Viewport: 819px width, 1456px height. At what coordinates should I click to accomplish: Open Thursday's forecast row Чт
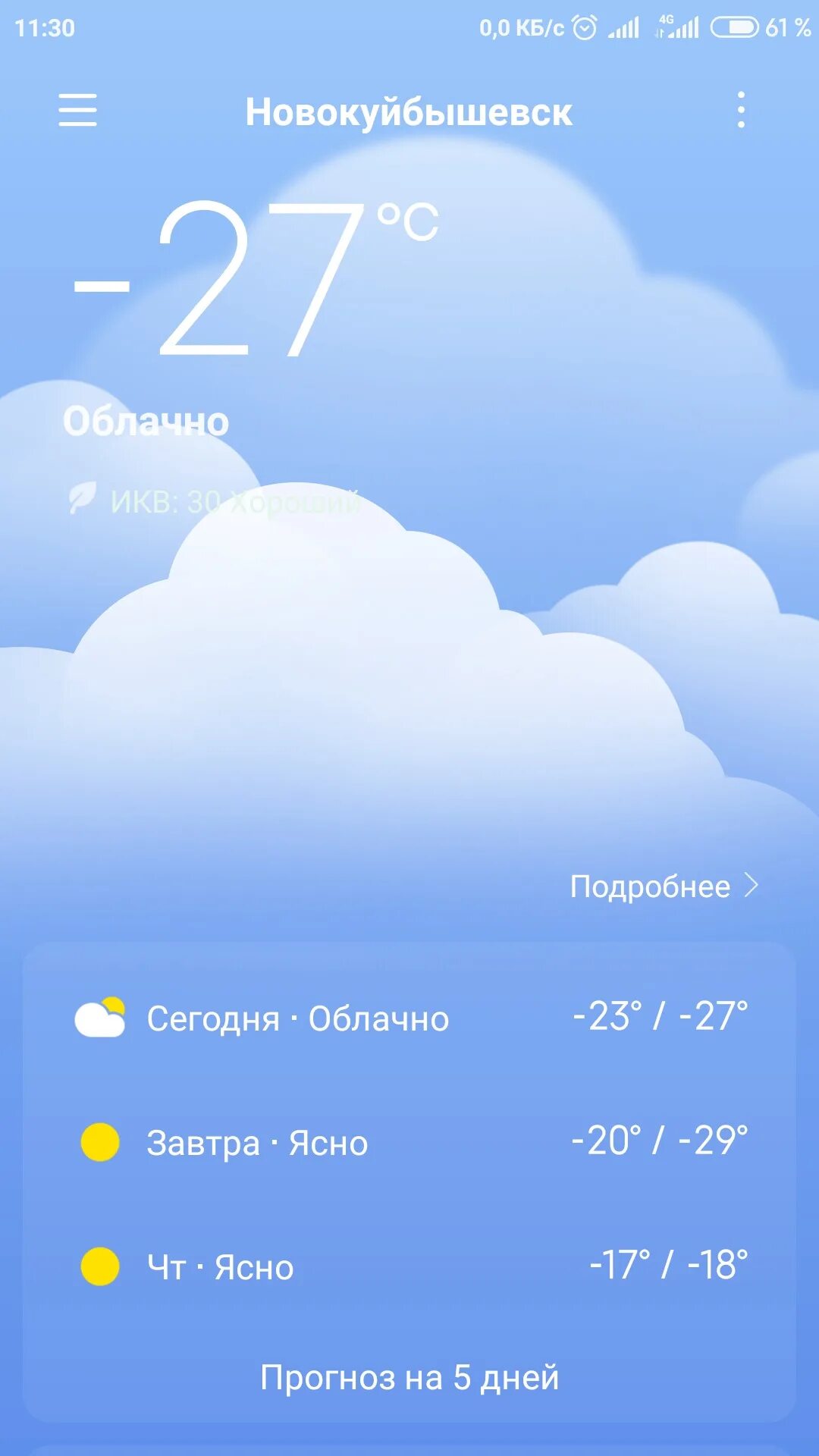tap(409, 1266)
